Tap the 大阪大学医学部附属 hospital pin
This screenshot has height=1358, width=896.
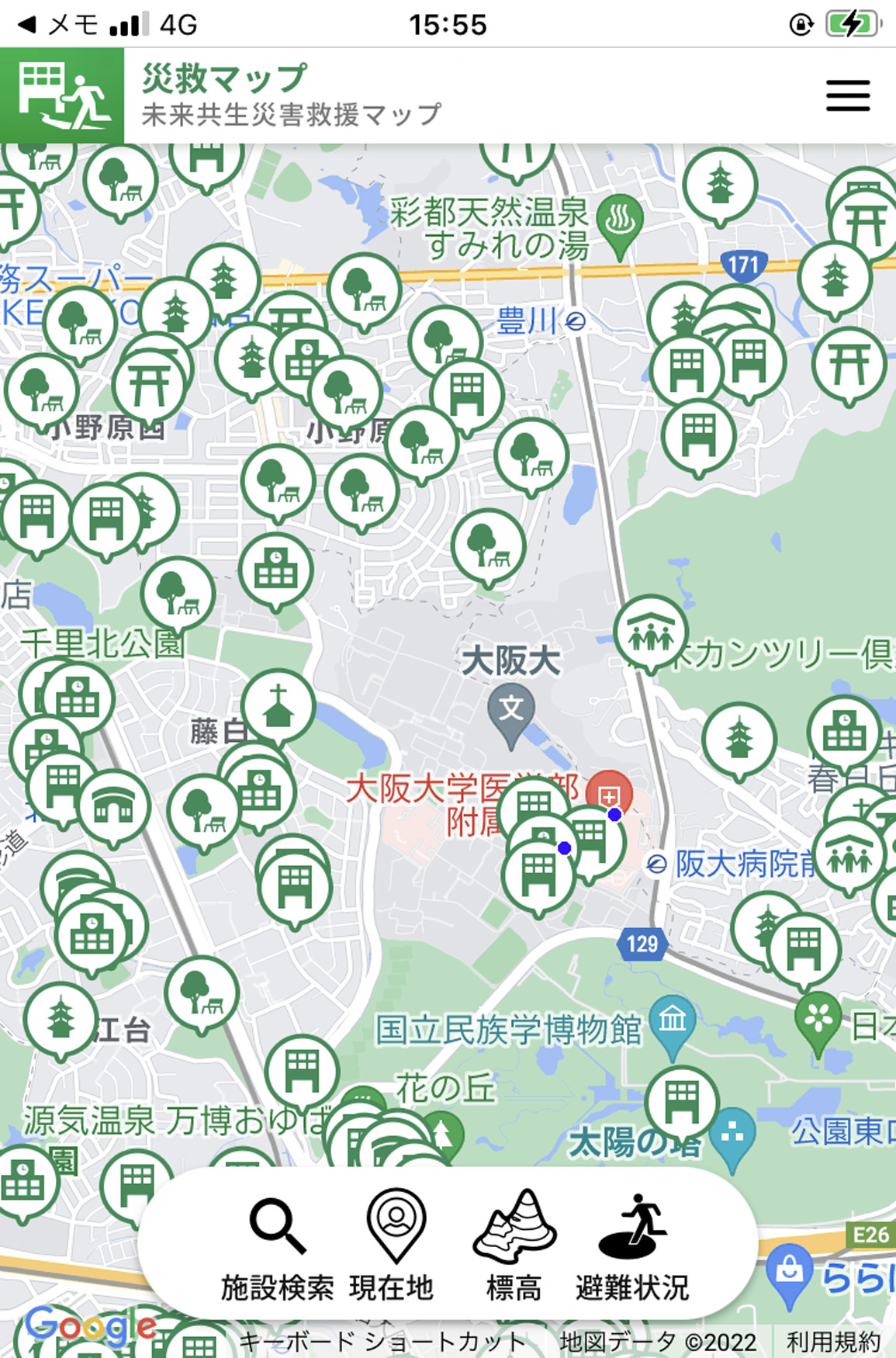pos(609,793)
